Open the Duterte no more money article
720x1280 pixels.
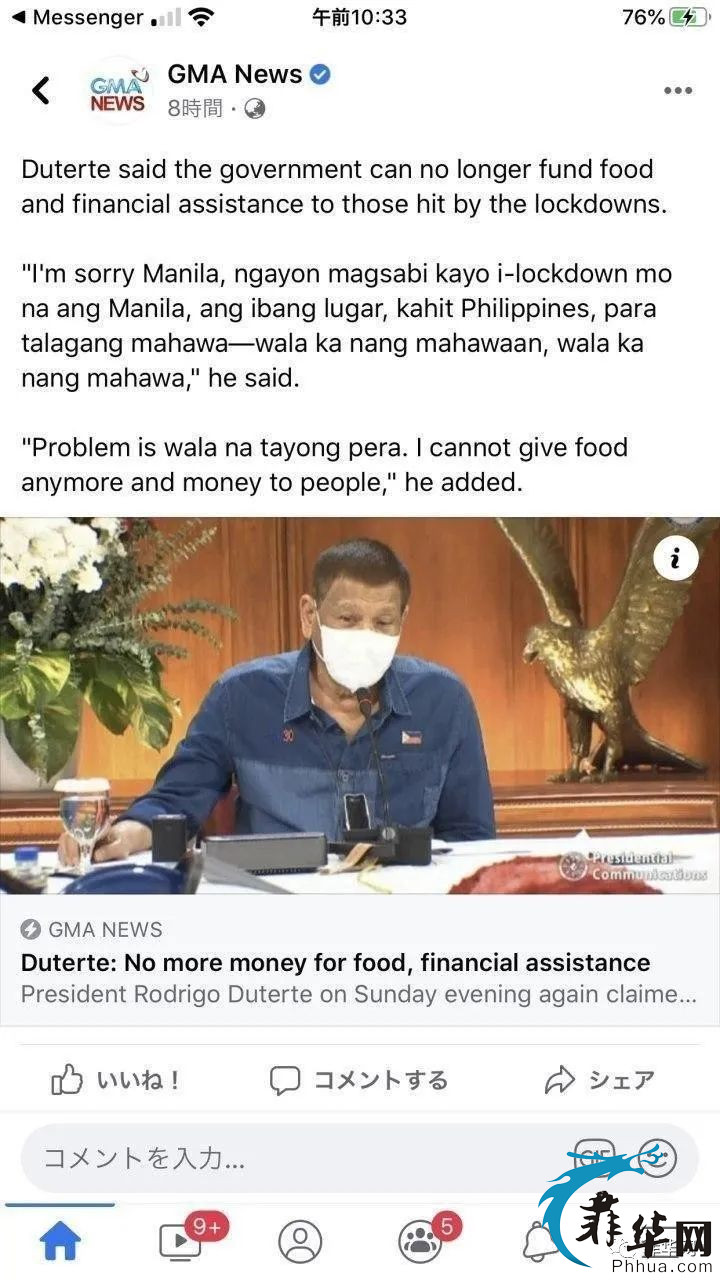[335, 963]
